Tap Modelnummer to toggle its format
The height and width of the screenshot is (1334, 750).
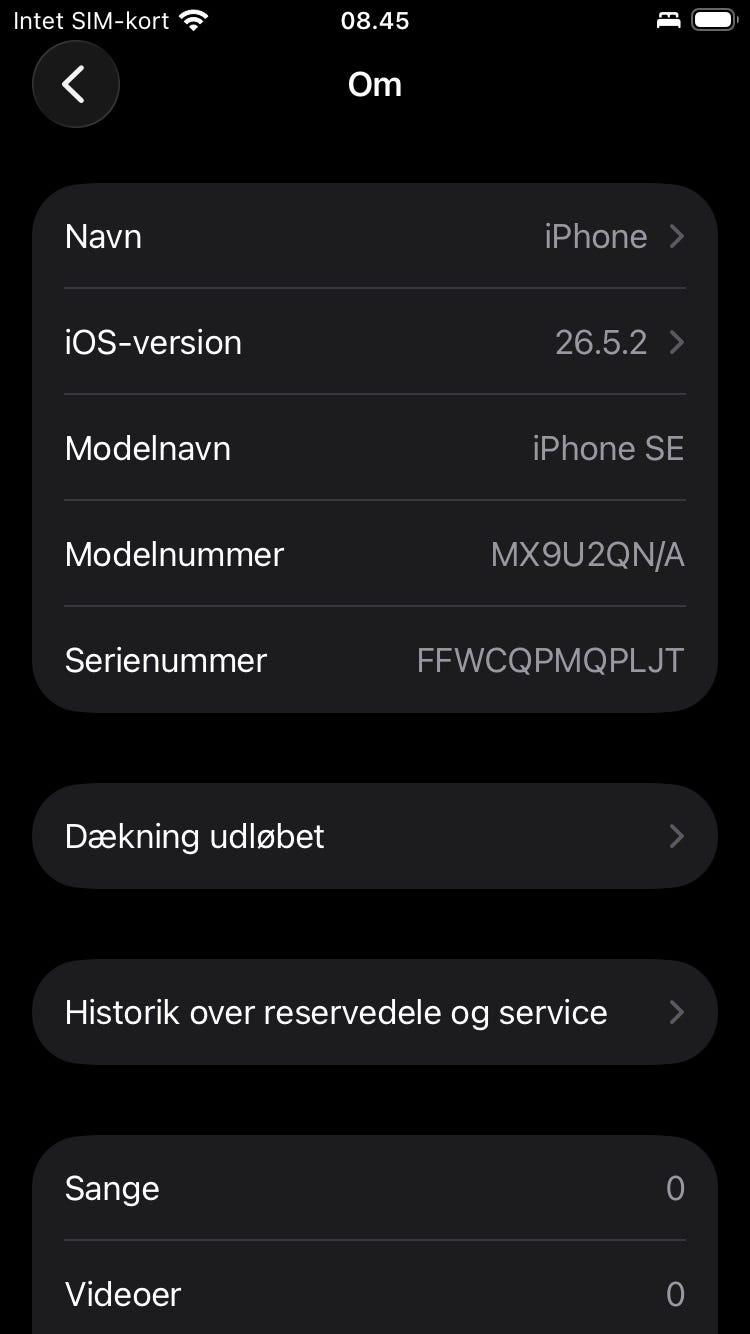[x=375, y=554]
